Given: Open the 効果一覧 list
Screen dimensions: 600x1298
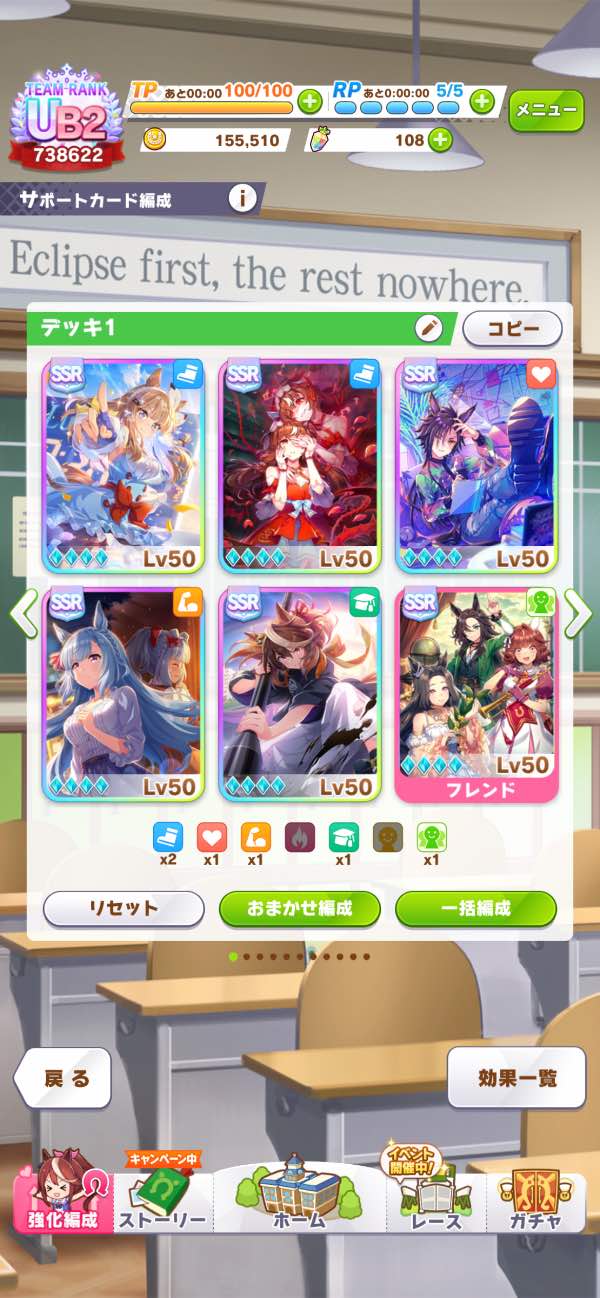Looking at the screenshot, I should click(516, 1078).
